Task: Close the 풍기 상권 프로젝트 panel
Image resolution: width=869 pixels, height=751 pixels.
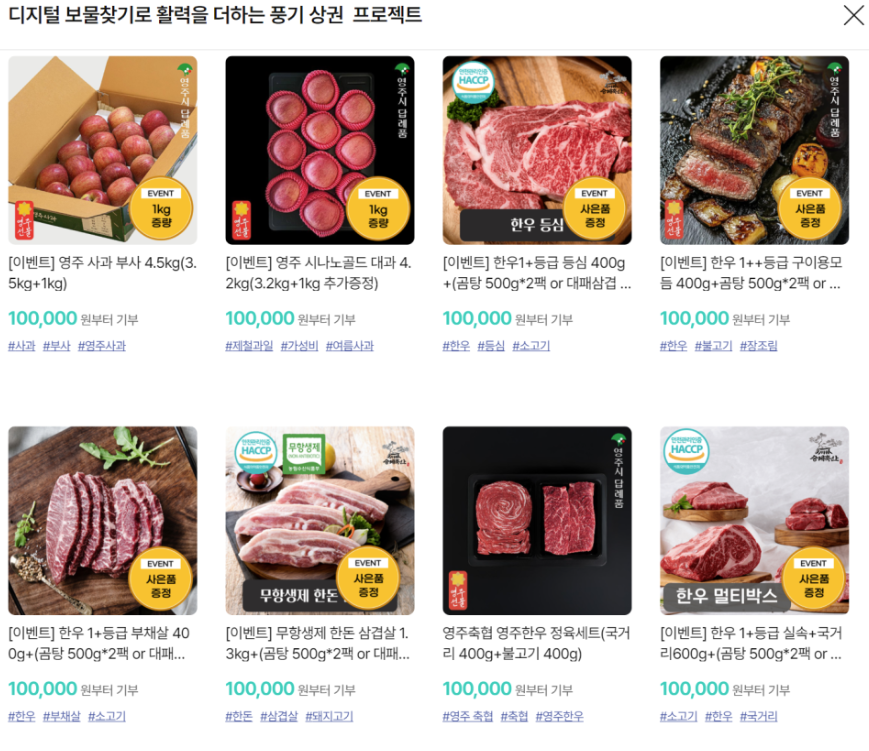Action: point(853,15)
